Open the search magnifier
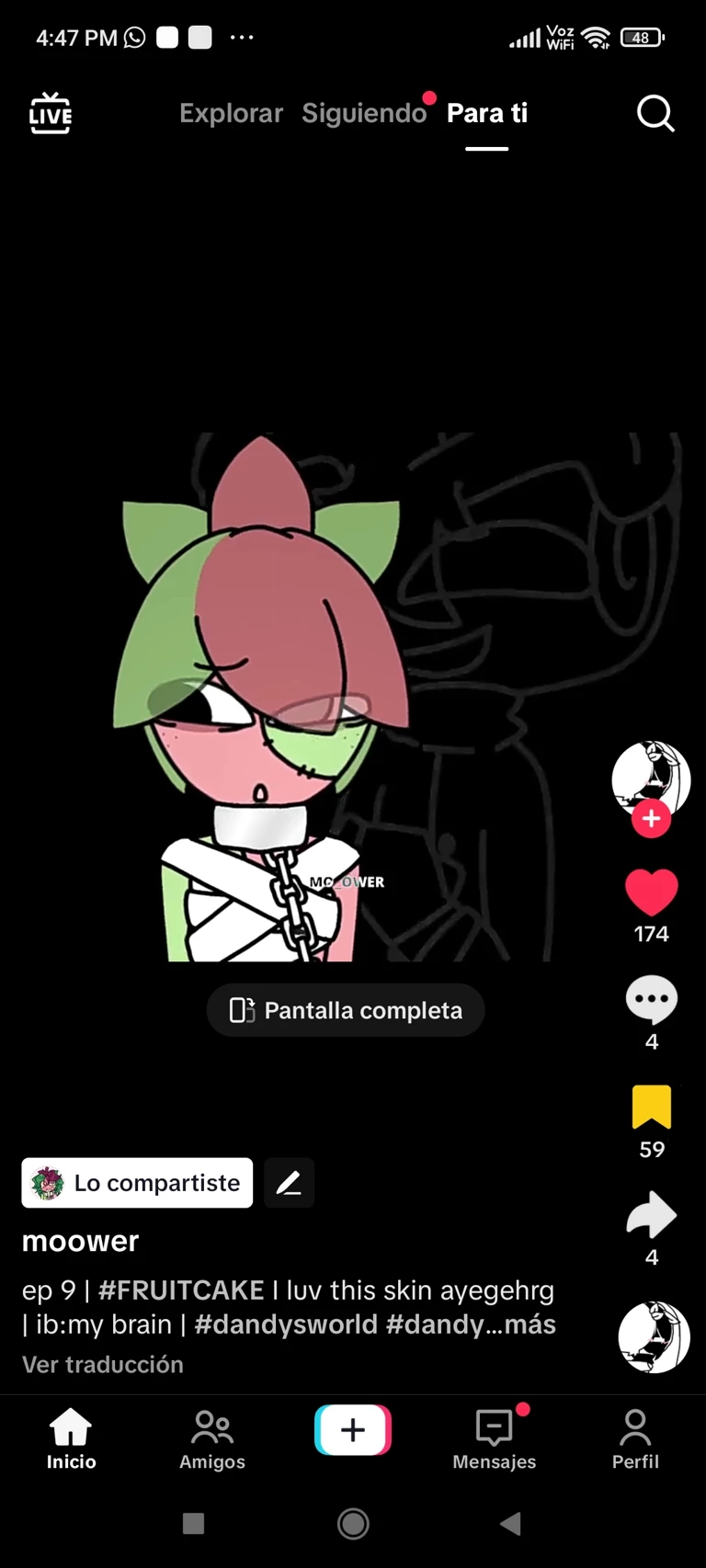Screen dimensions: 706x1568 655,114
